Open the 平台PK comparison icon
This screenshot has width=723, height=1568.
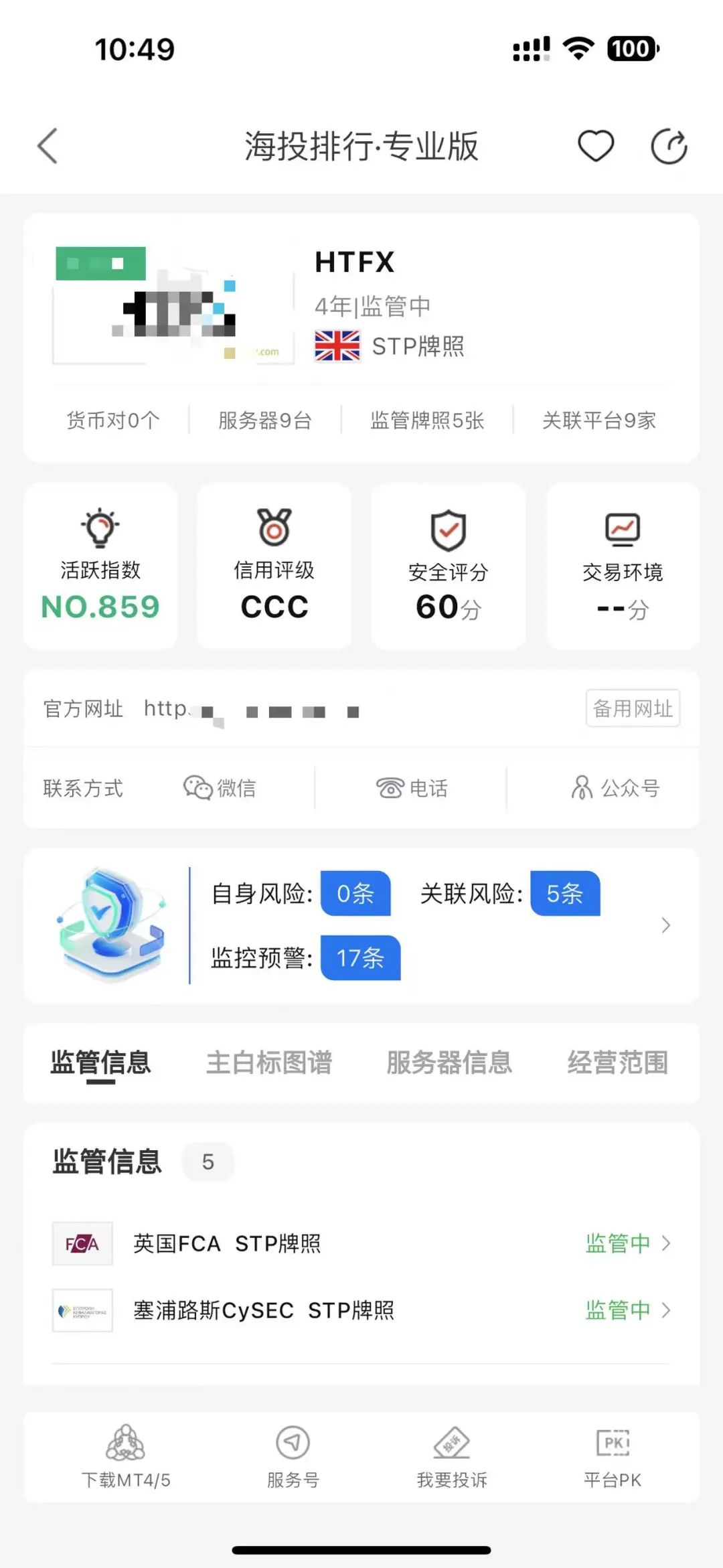(614, 1441)
